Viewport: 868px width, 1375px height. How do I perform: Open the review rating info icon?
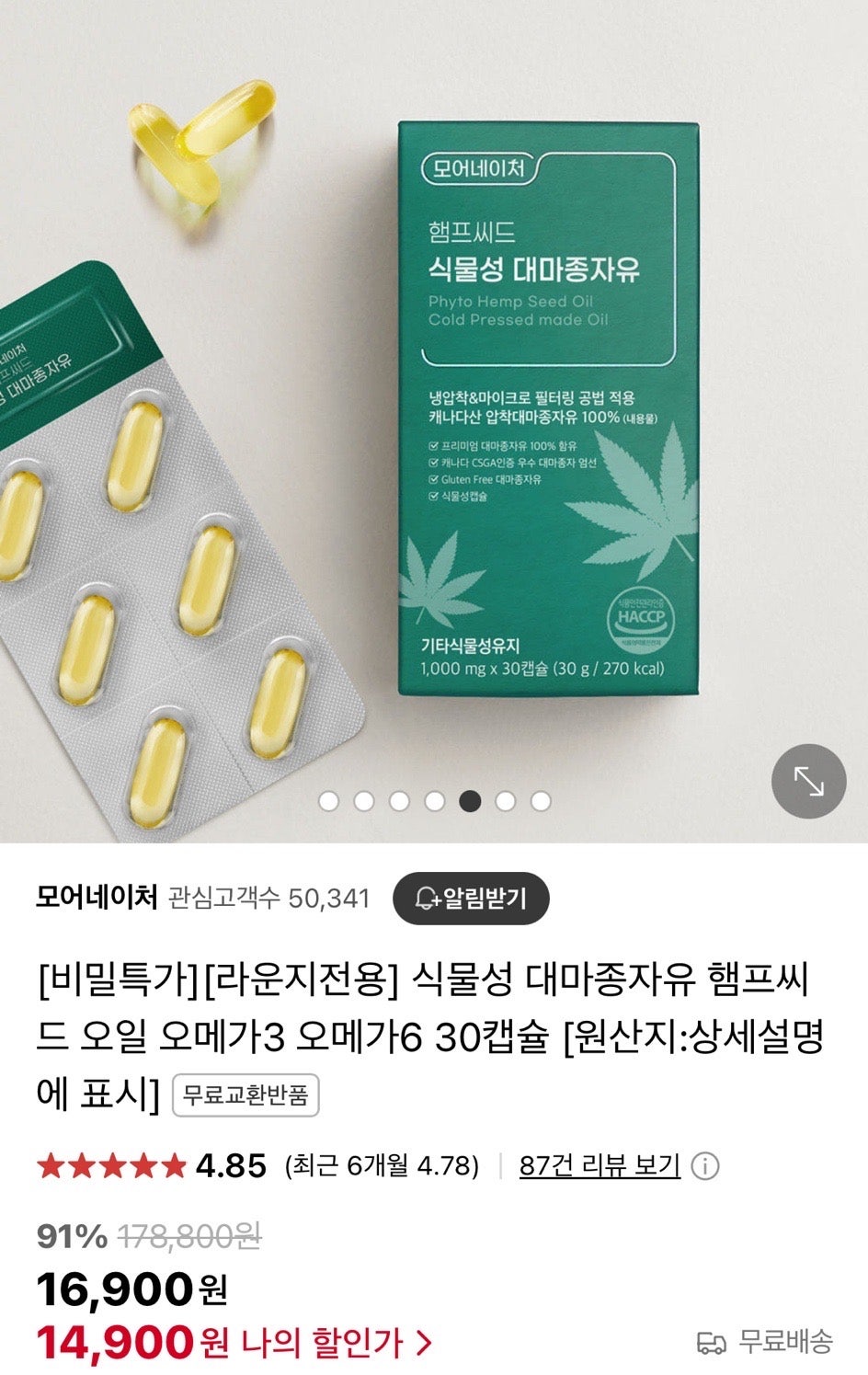(x=705, y=1166)
